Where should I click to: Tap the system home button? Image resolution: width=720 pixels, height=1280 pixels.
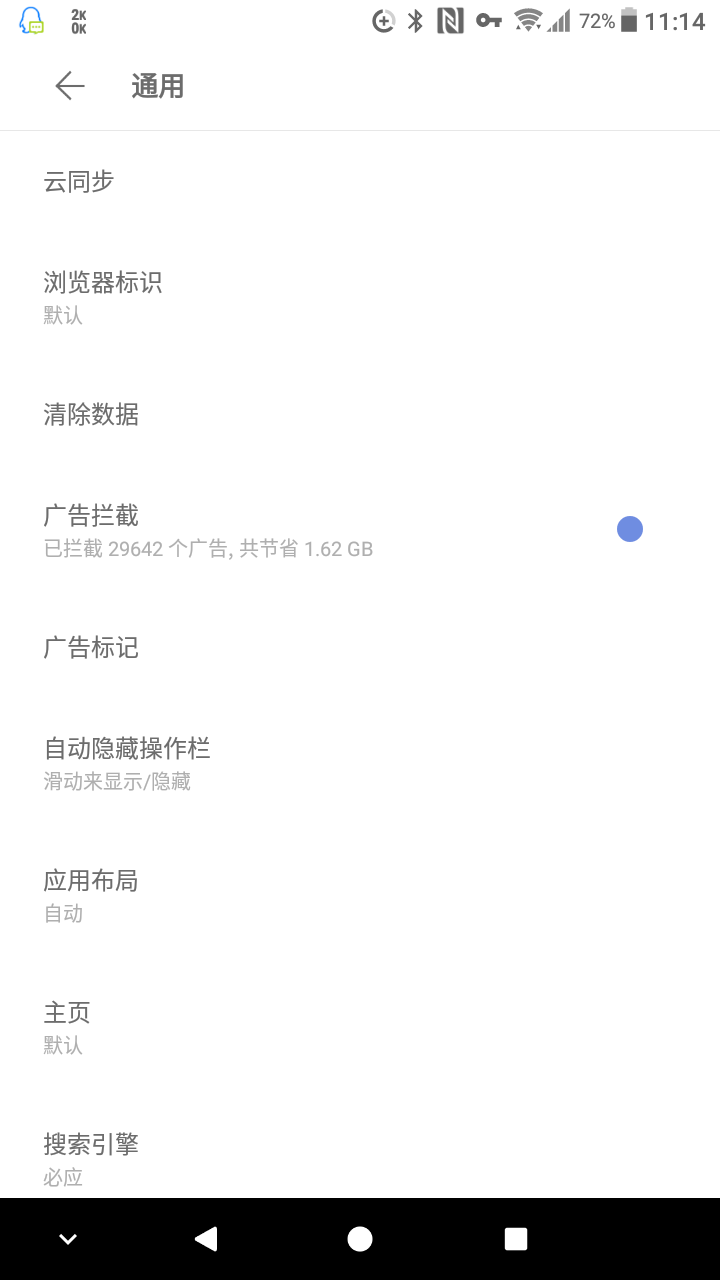pos(360,1239)
